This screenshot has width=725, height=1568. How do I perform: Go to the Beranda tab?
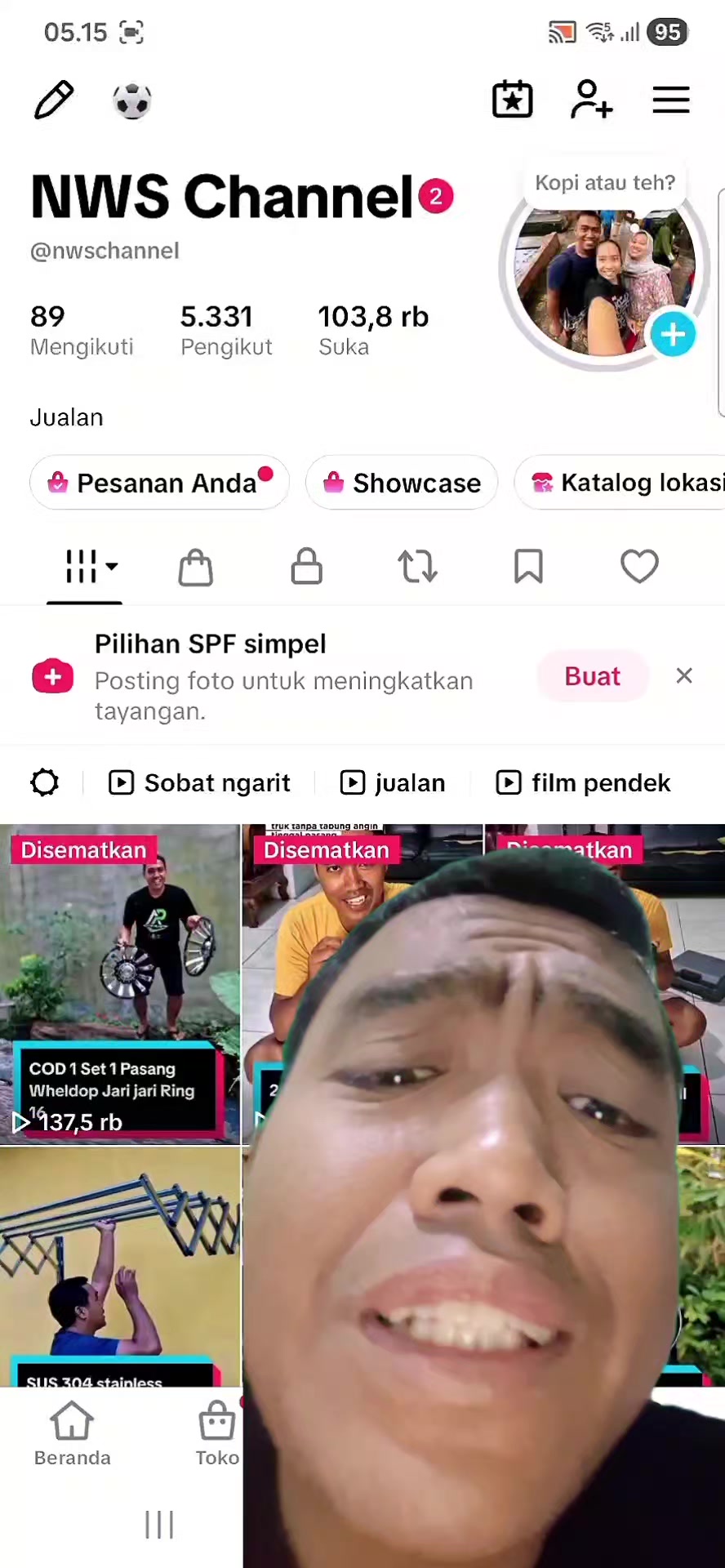click(72, 1434)
